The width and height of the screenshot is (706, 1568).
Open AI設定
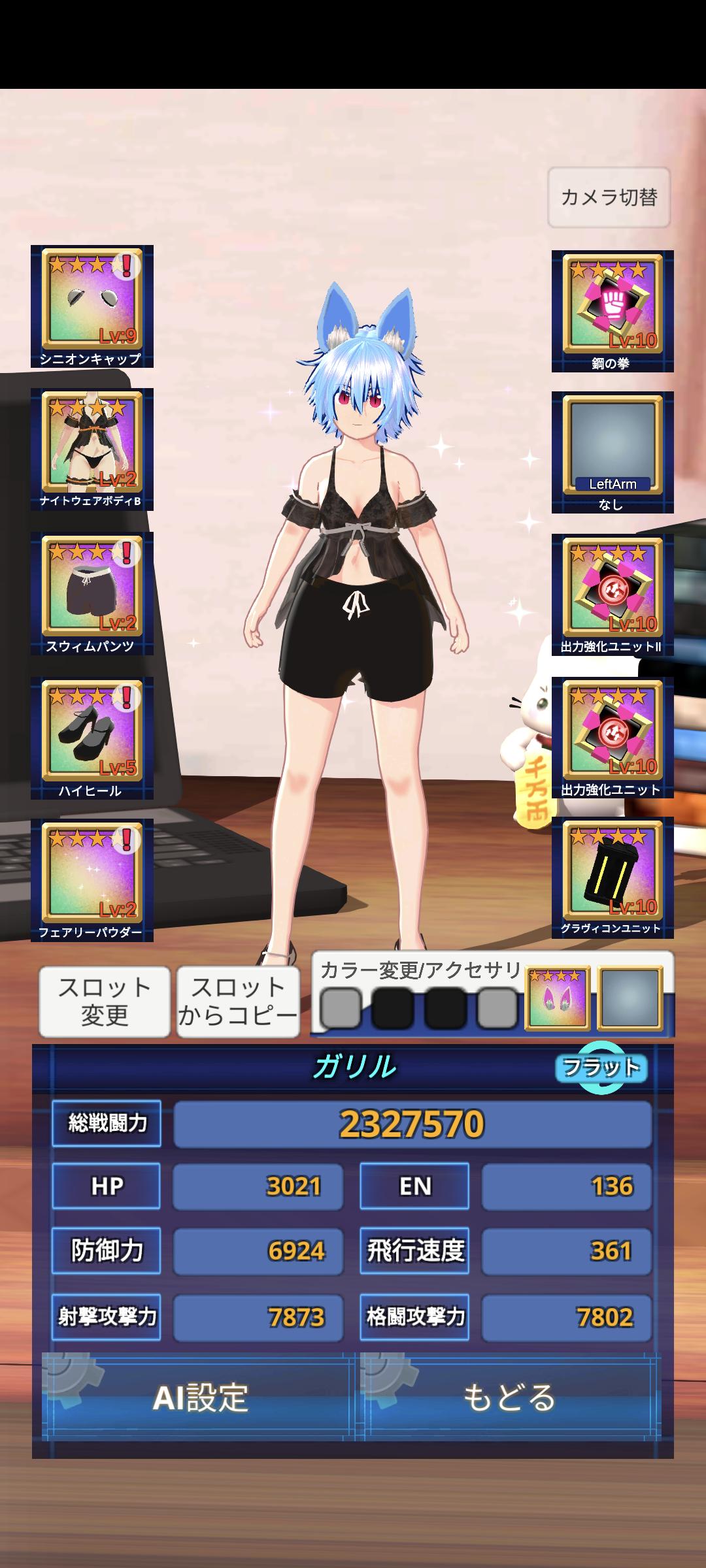coord(199,1398)
